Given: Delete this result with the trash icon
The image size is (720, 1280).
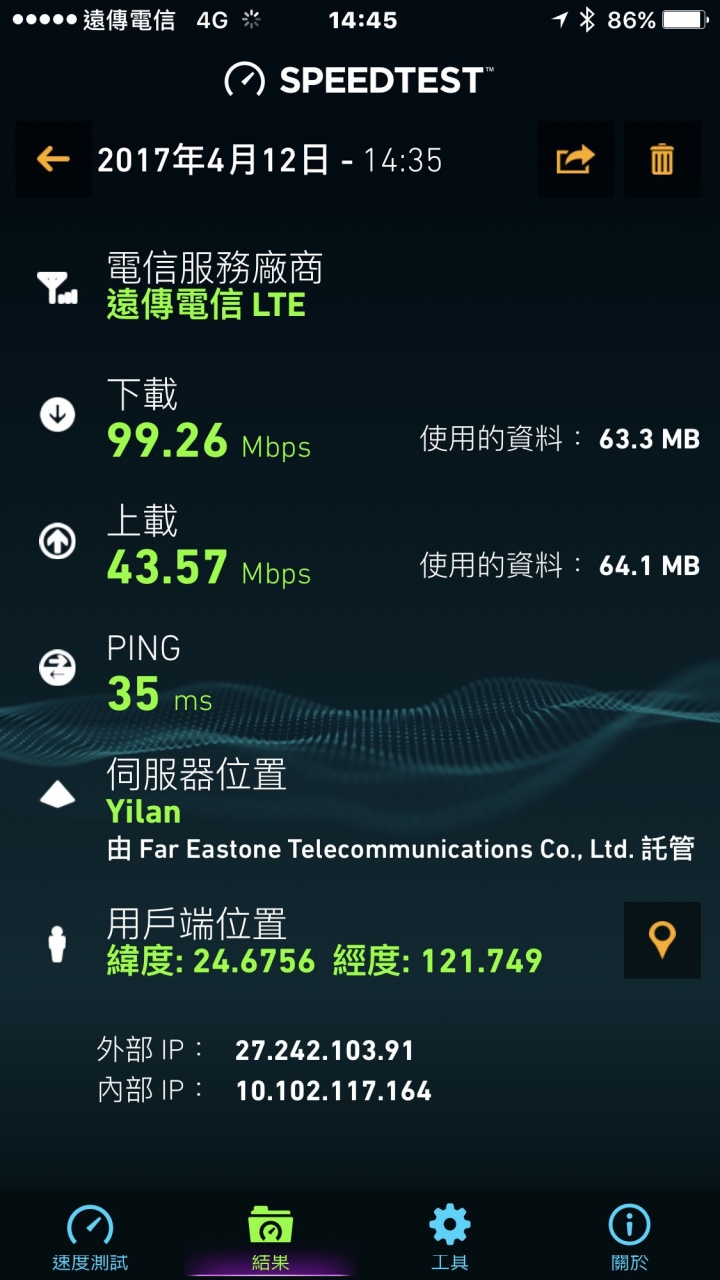Looking at the screenshot, I should 662,159.
